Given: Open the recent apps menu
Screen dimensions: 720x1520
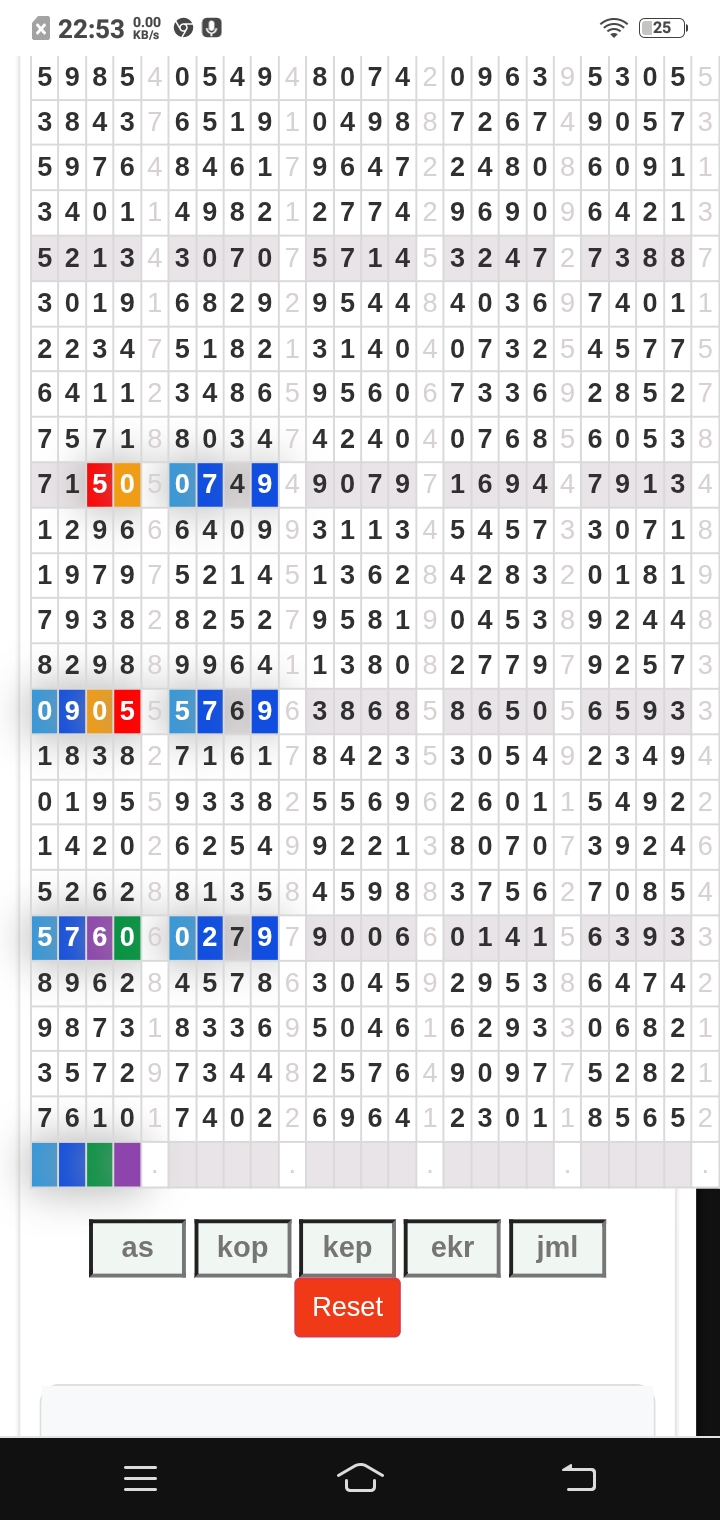Looking at the screenshot, I should pos(141,1478).
